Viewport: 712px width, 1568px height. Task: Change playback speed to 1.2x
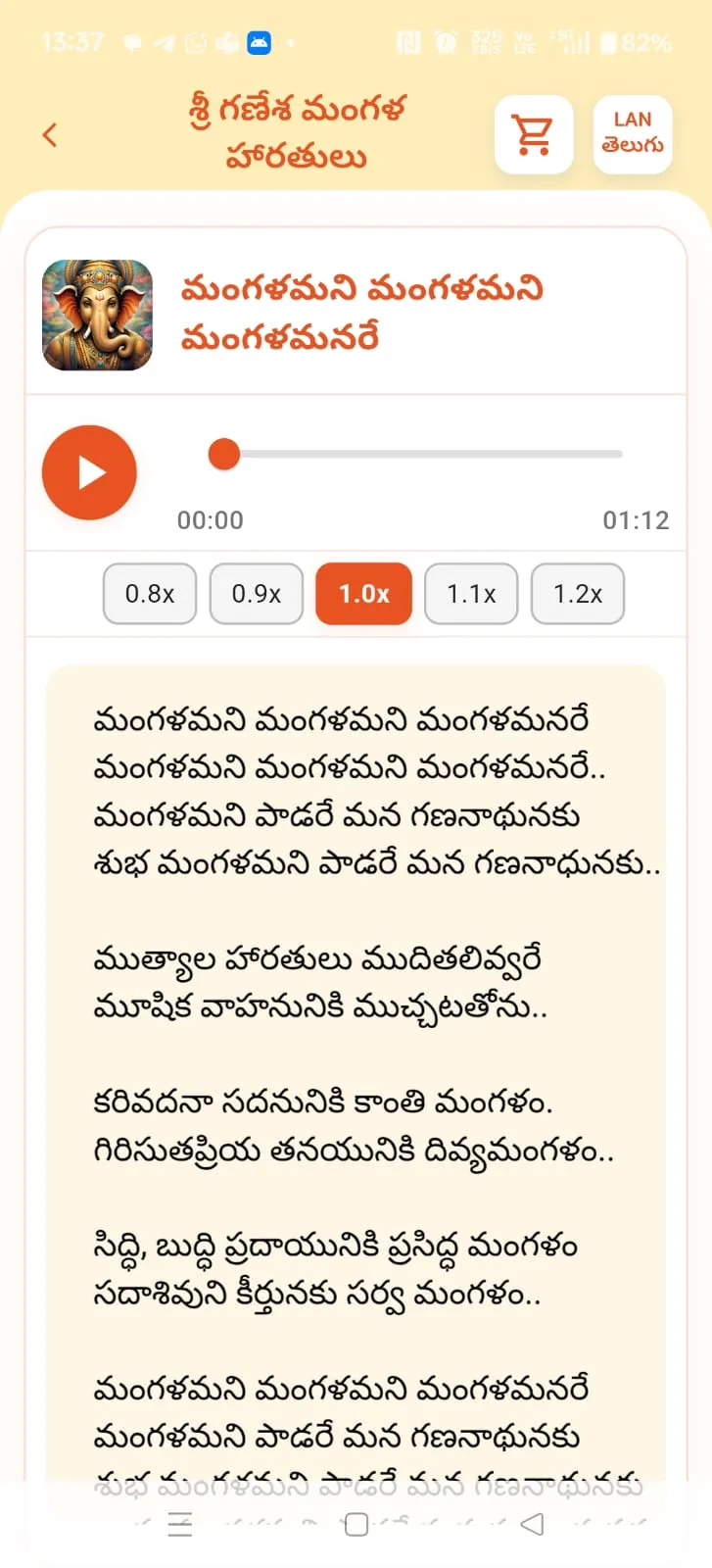tap(577, 594)
